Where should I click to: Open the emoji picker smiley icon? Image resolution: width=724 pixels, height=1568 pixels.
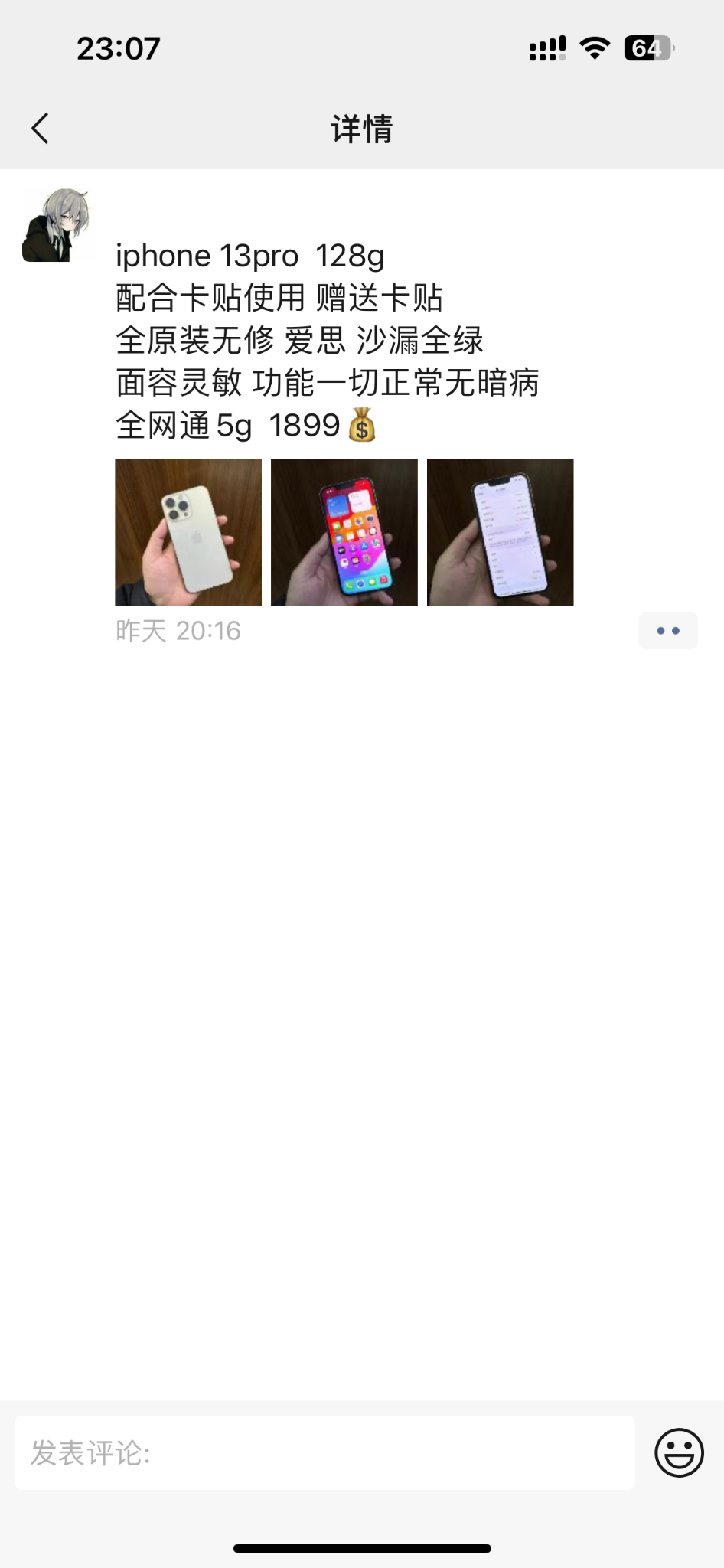tap(679, 1452)
